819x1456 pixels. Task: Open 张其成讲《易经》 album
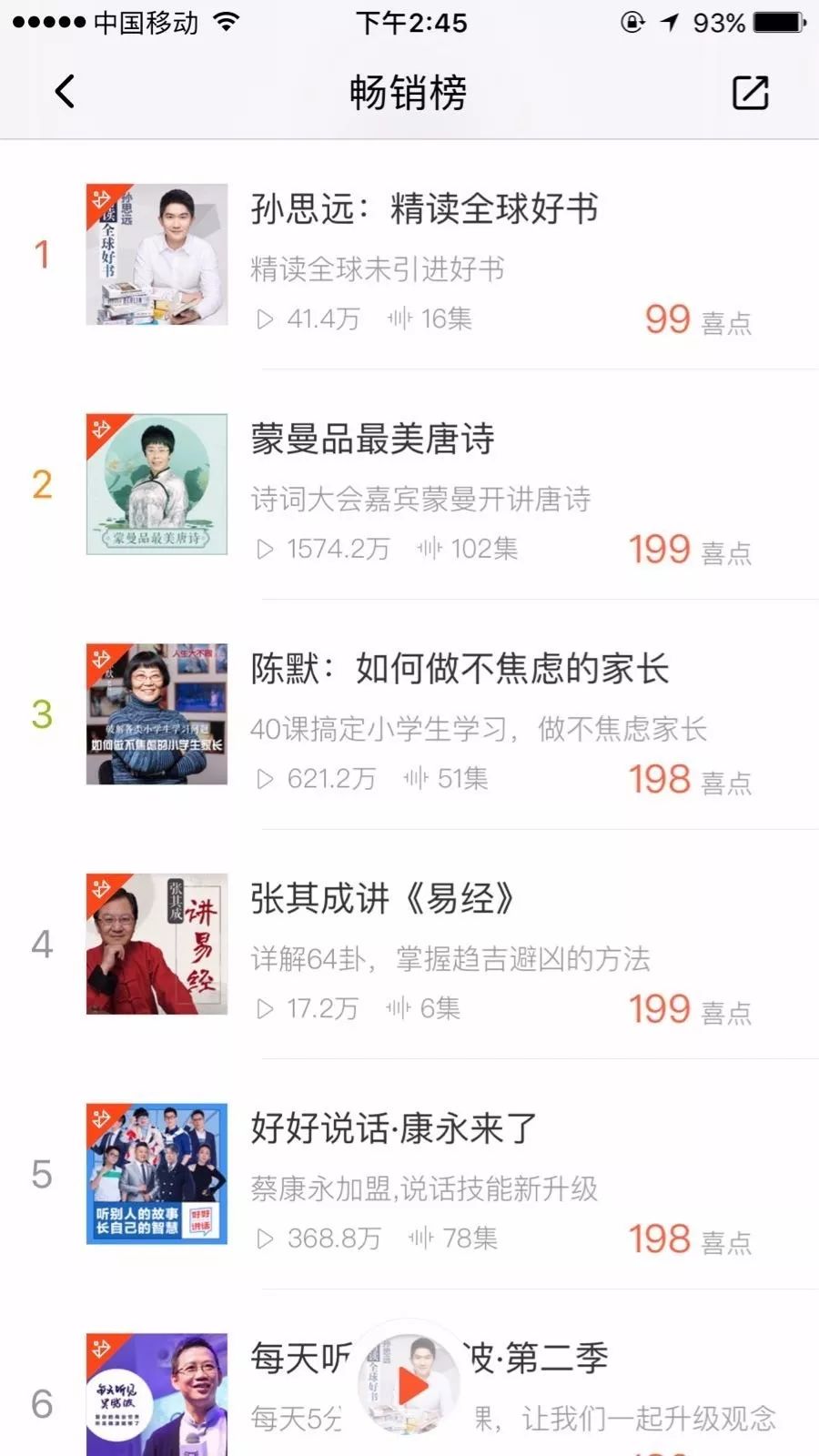382,899
